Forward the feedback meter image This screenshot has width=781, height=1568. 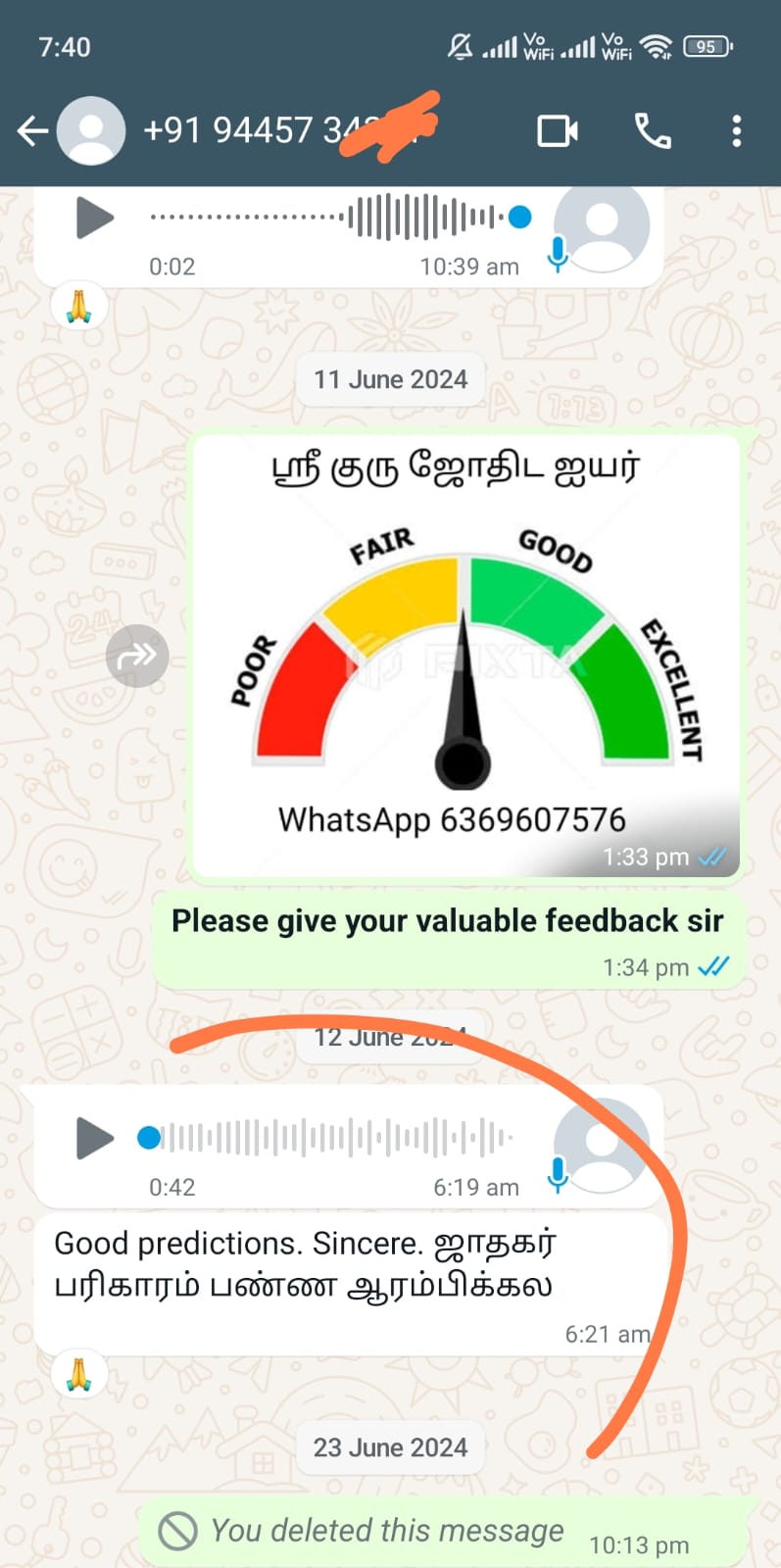(x=137, y=656)
